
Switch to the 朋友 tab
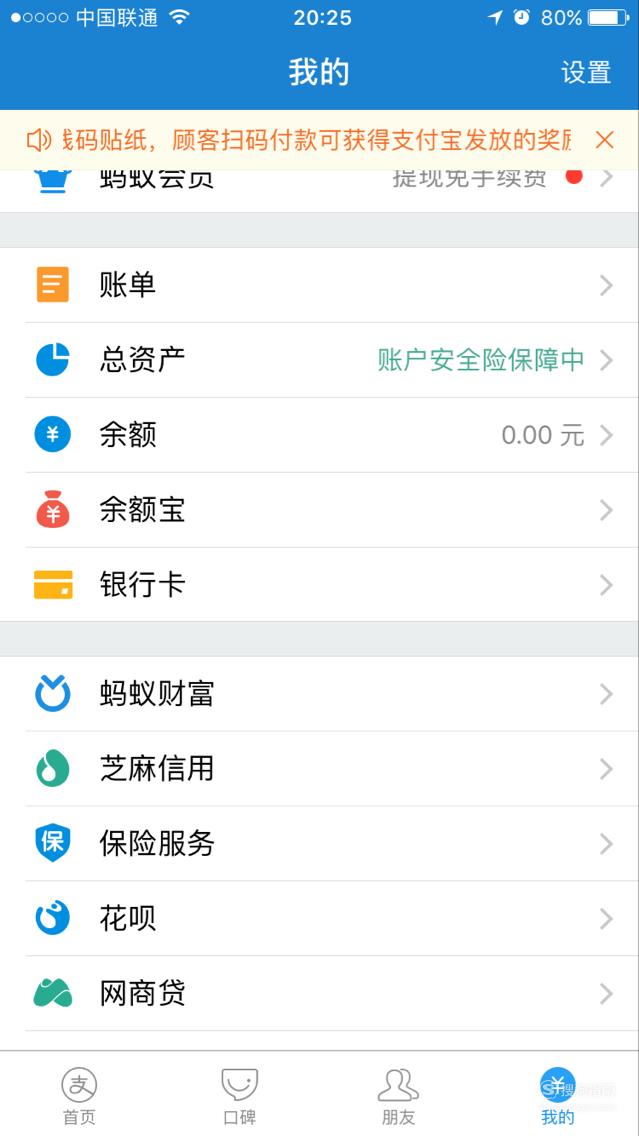pos(399,1095)
